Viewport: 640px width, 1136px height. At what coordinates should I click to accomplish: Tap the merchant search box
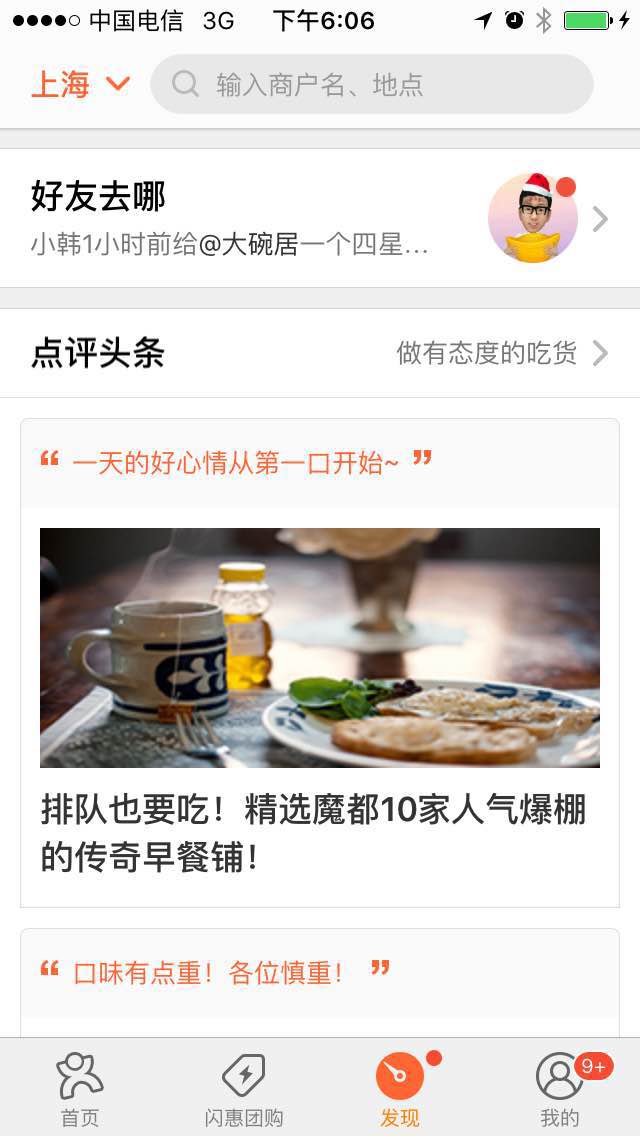(372, 85)
